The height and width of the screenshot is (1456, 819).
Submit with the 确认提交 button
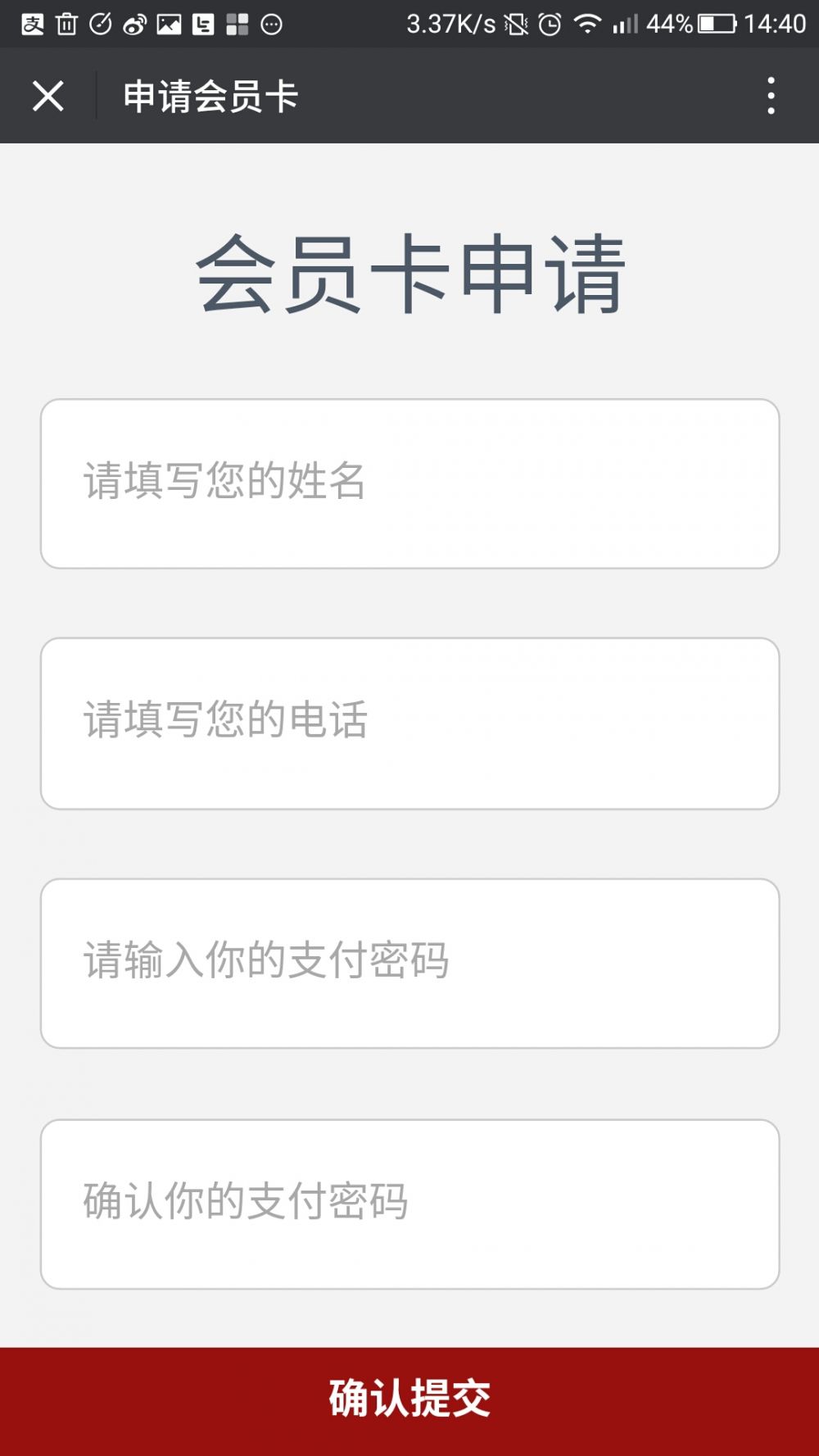click(409, 1399)
